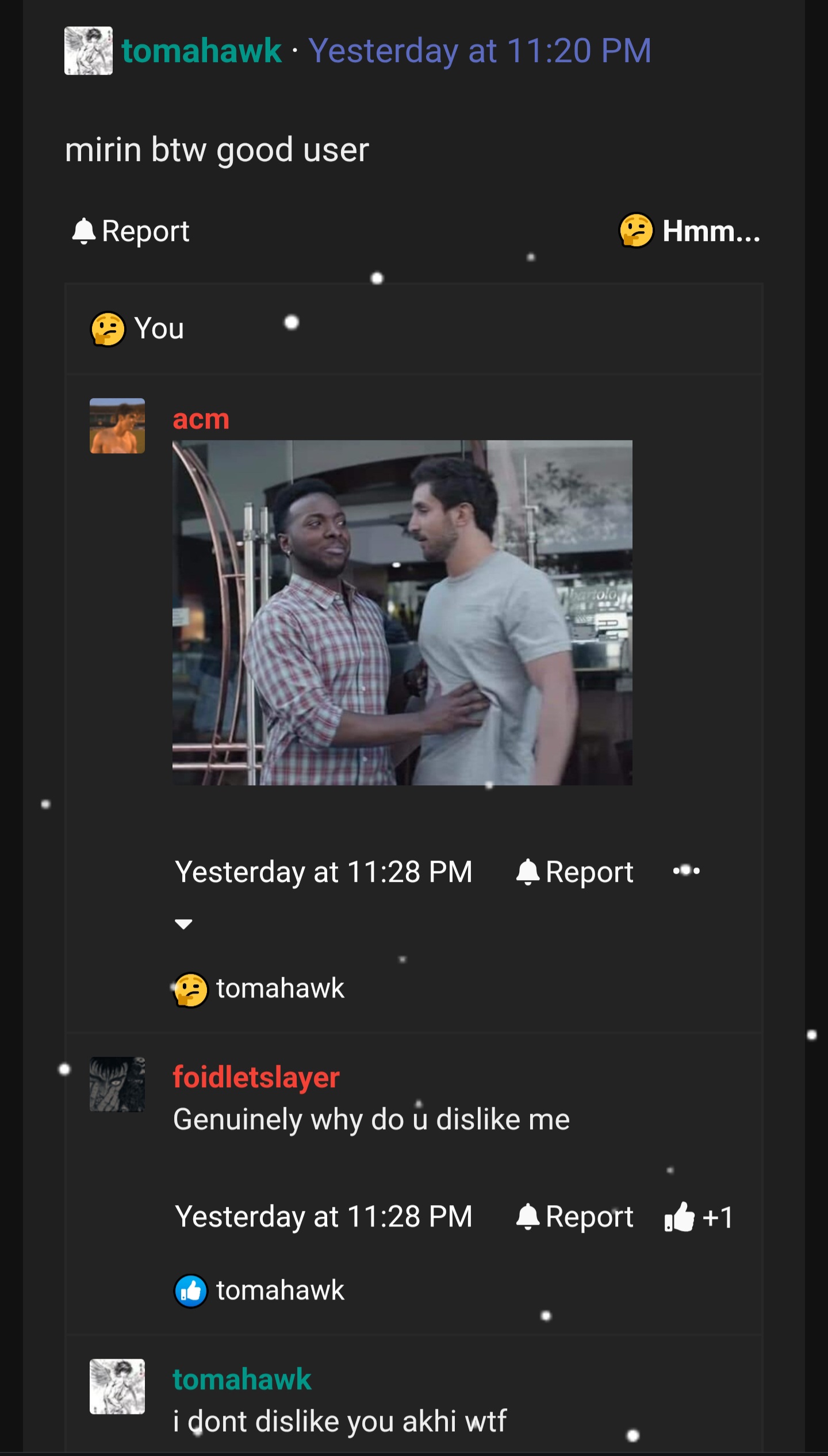Expand the dropdown arrow under acm's comment

tap(183, 924)
